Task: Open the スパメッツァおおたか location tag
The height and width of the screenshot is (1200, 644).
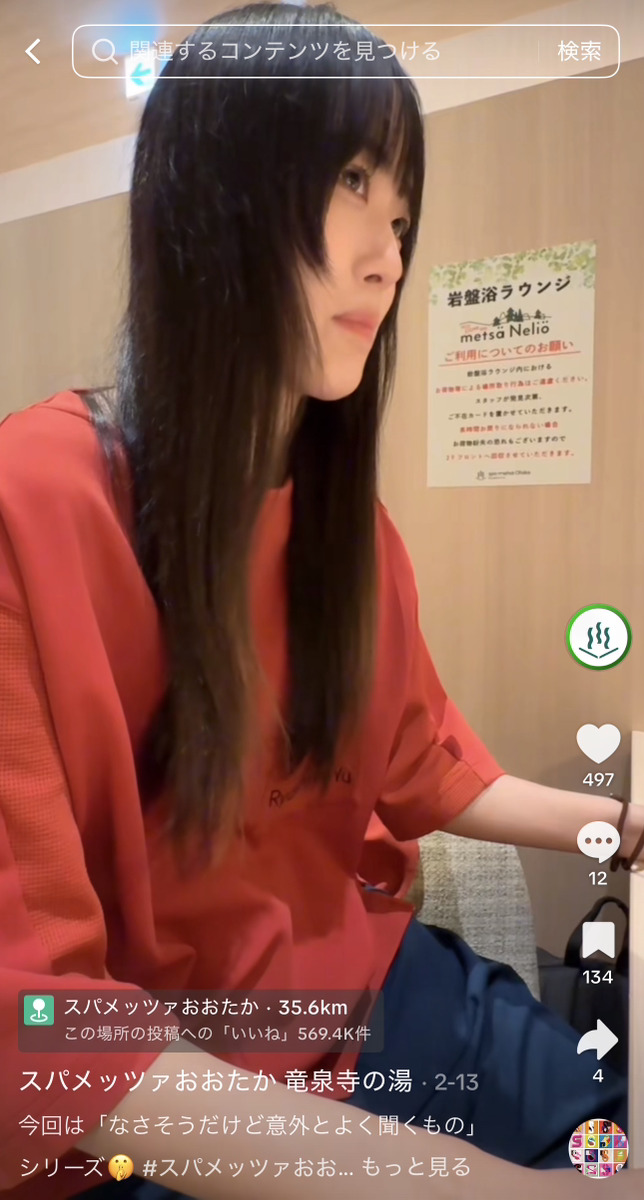Action: [200, 1020]
